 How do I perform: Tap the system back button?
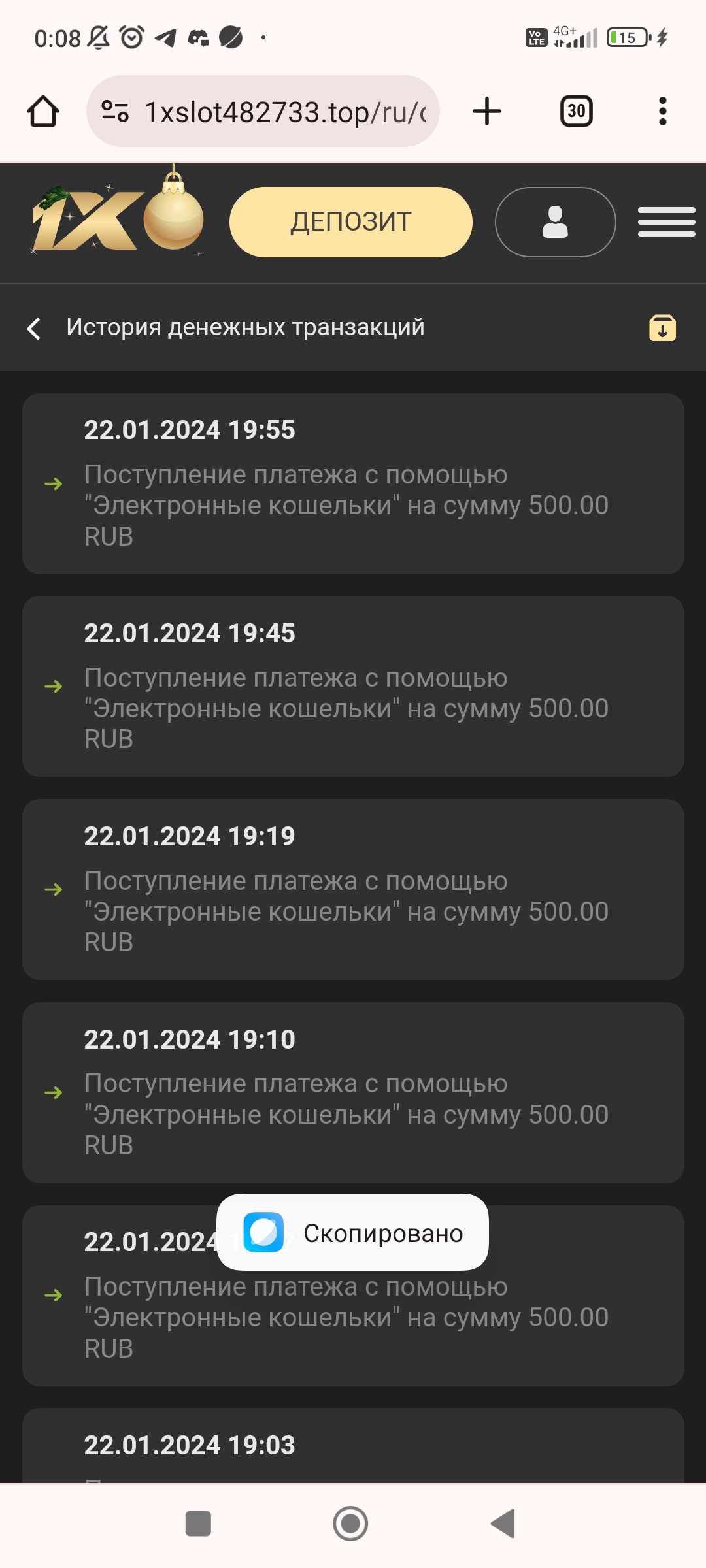pos(503,1524)
